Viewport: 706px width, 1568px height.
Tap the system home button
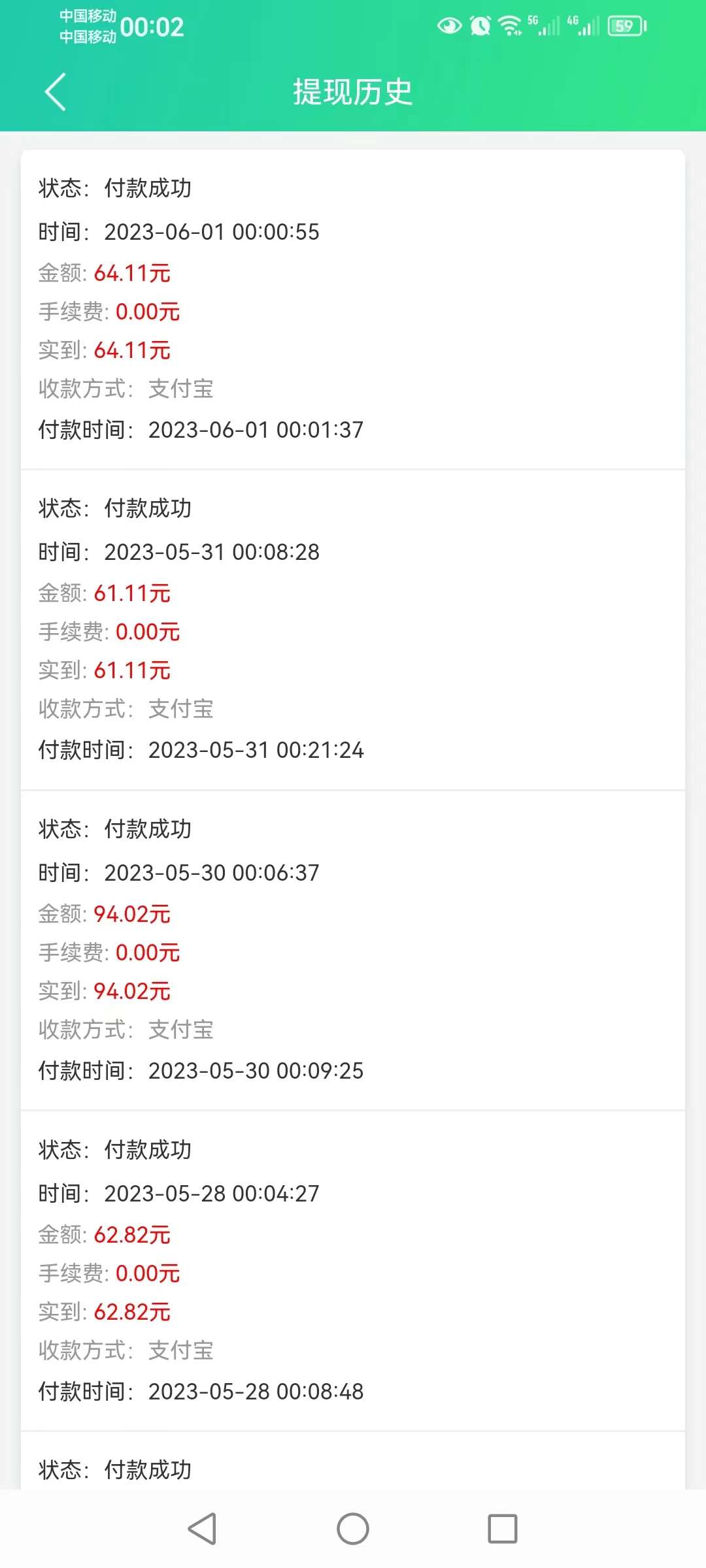tap(353, 1529)
